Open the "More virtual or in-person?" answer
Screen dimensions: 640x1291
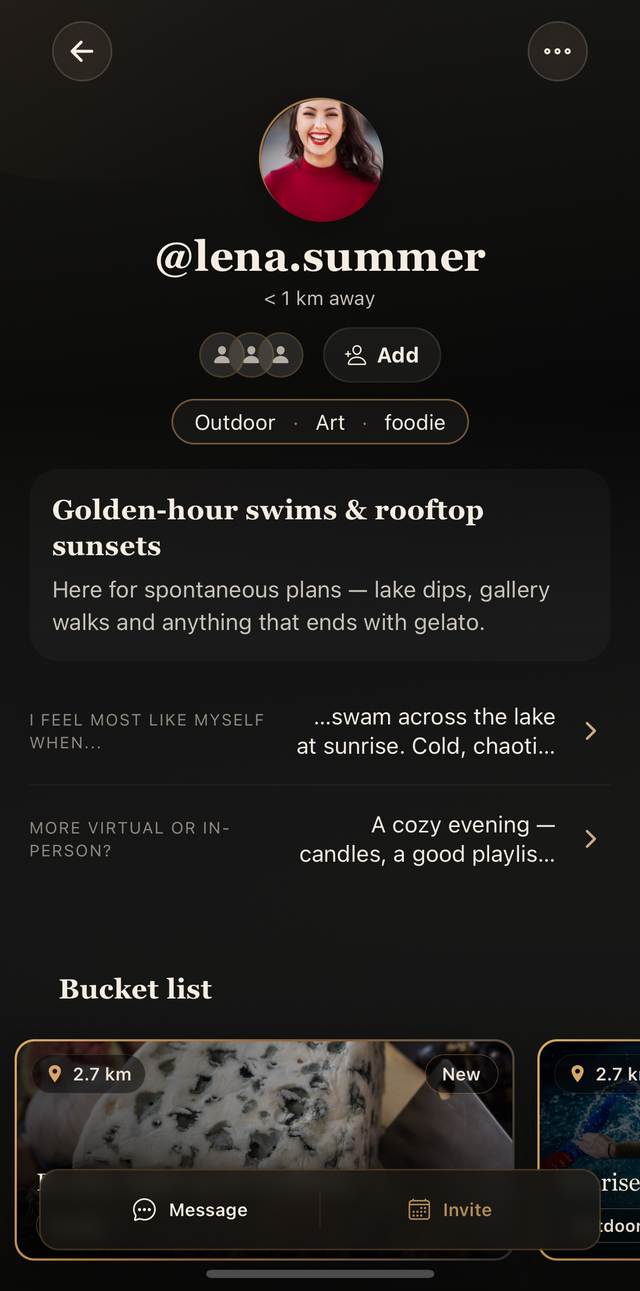[x=320, y=839]
